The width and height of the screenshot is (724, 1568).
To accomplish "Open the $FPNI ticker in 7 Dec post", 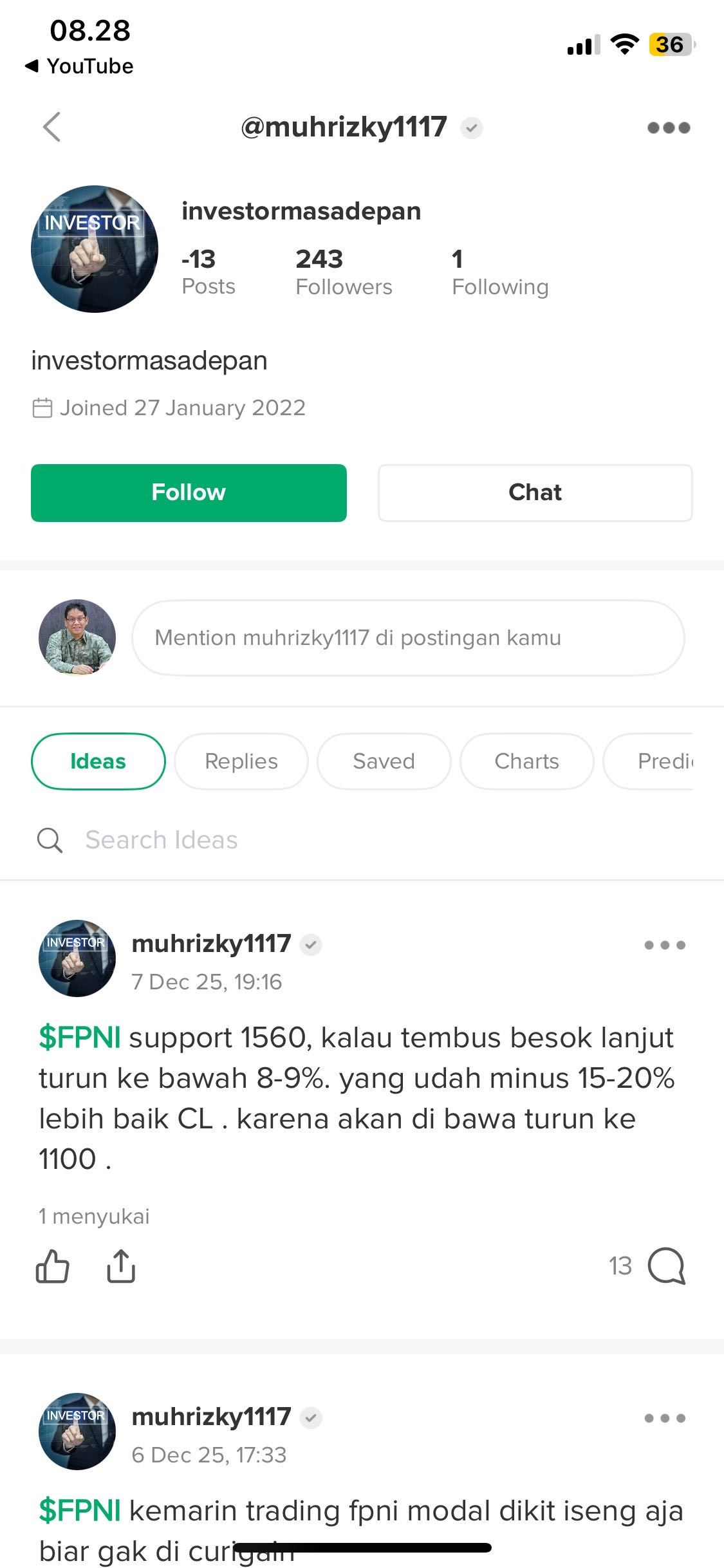I will coord(80,1038).
